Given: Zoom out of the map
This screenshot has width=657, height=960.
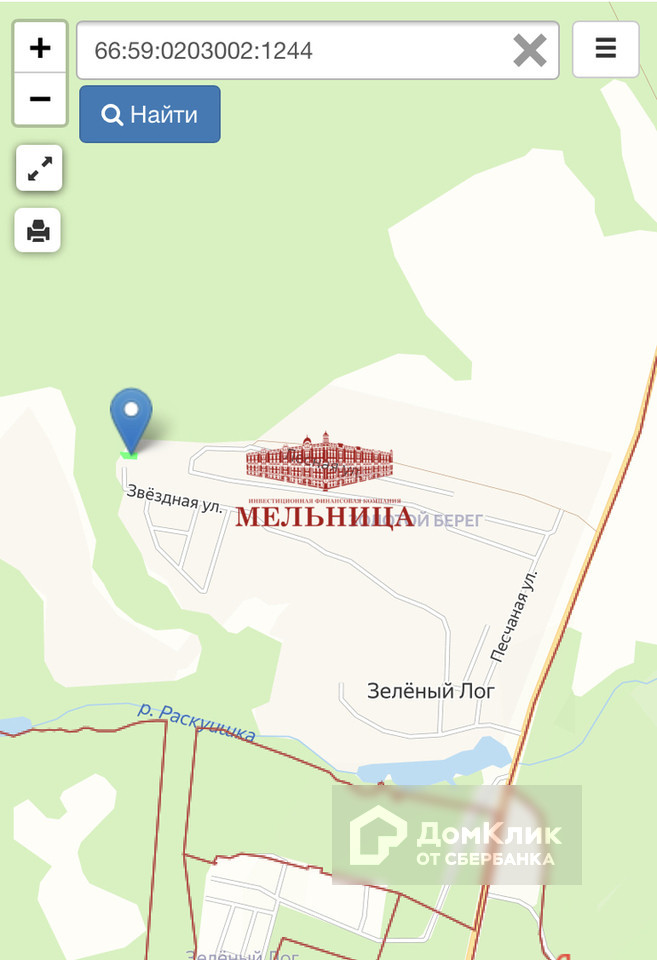Looking at the screenshot, I should click(x=40, y=99).
